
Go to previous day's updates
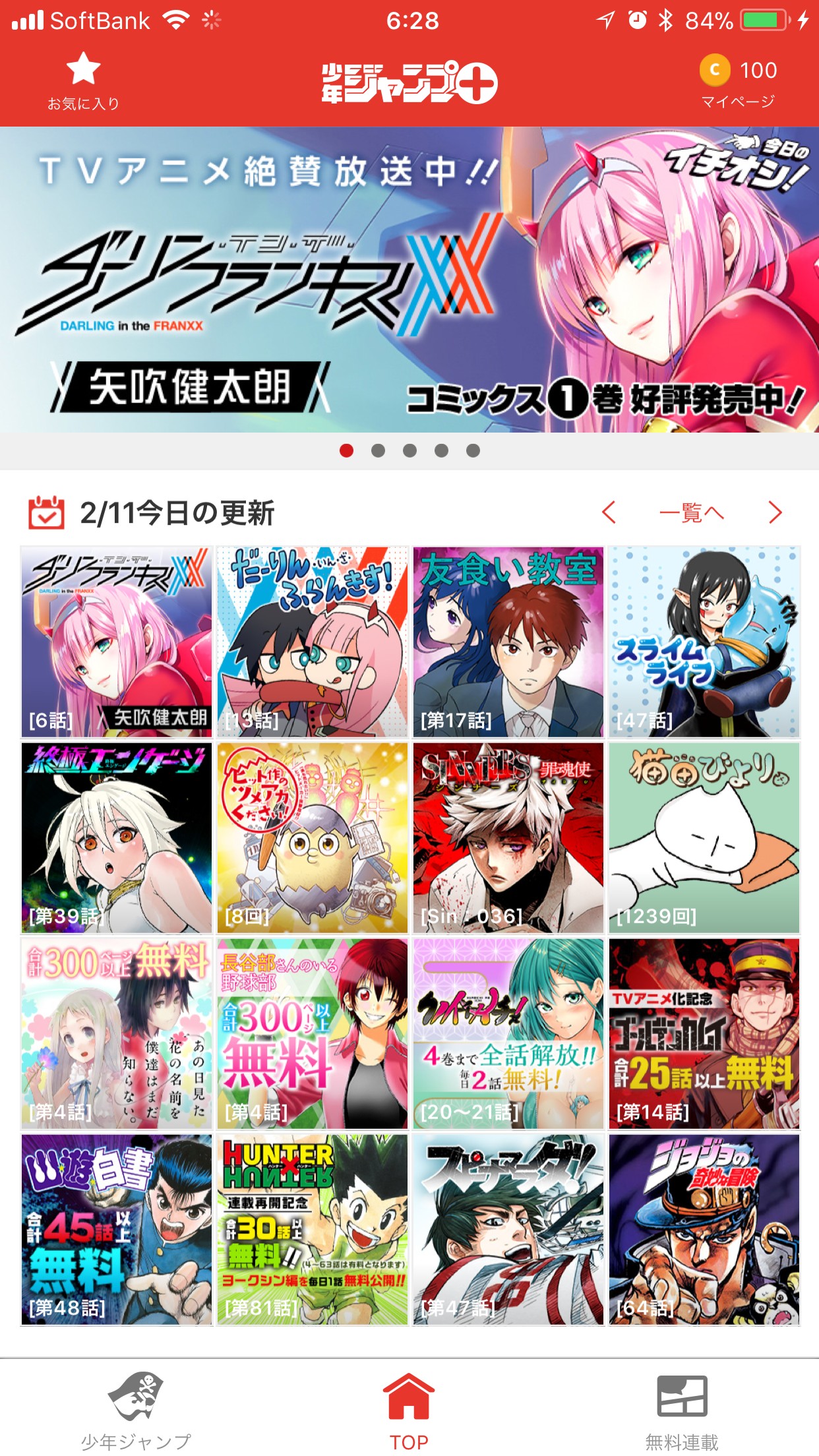coord(609,512)
